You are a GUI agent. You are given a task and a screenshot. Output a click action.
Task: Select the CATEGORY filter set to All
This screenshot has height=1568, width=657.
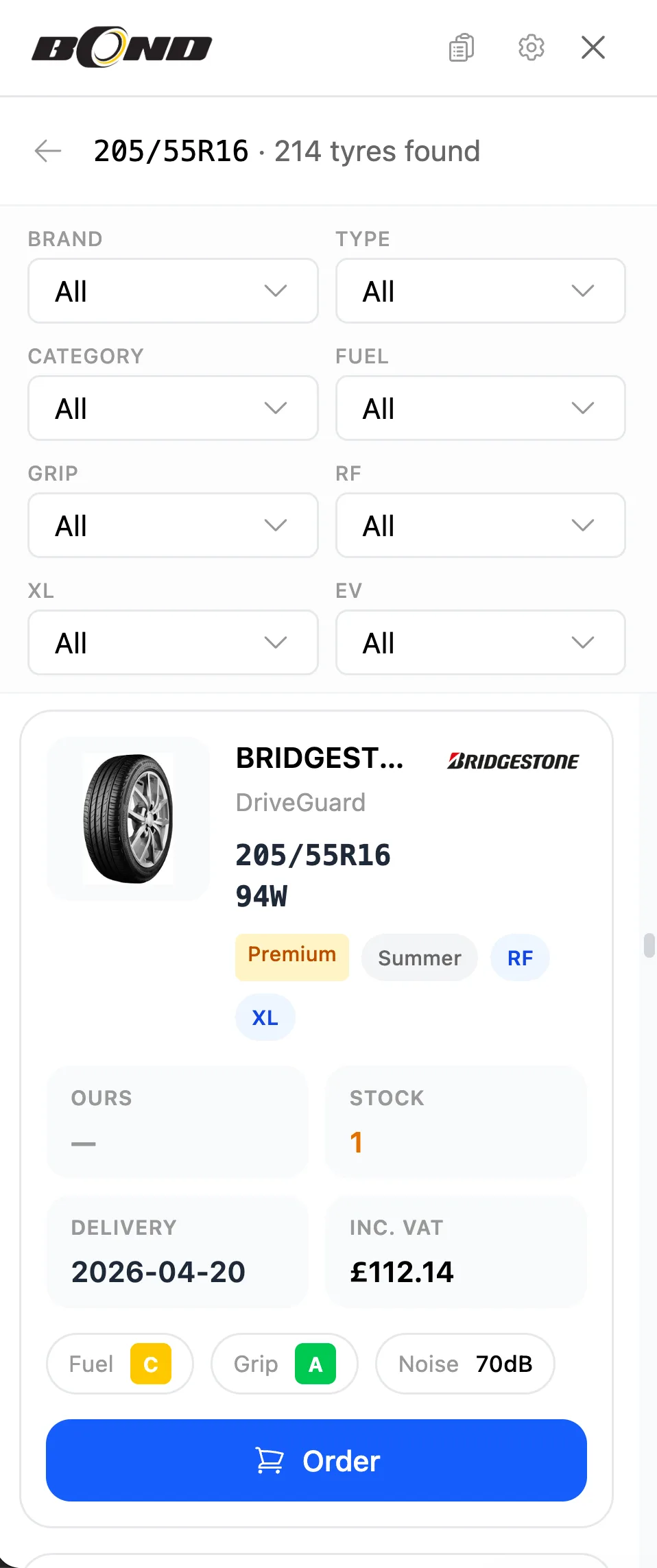tap(173, 407)
